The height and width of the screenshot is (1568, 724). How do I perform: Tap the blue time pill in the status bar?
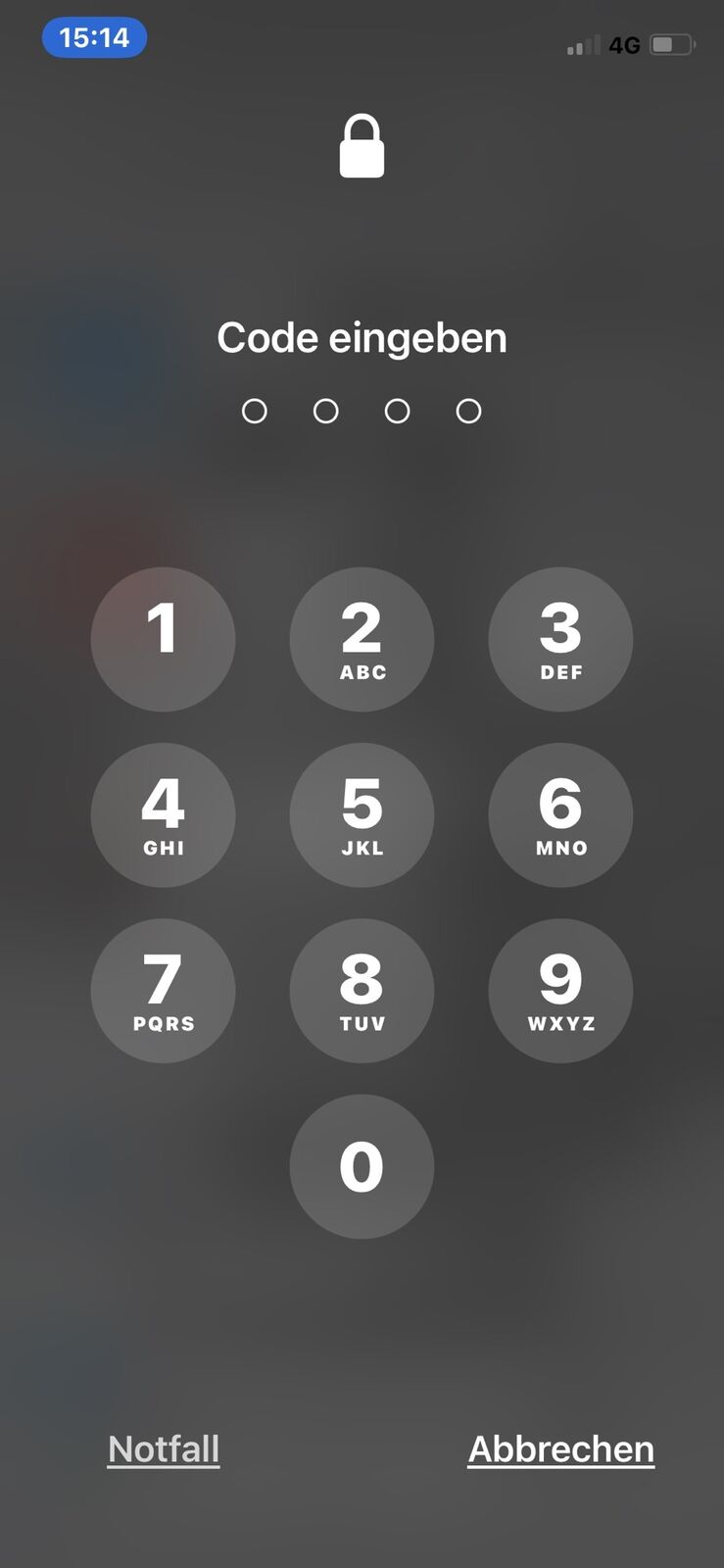pyautogui.click(x=94, y=38)
